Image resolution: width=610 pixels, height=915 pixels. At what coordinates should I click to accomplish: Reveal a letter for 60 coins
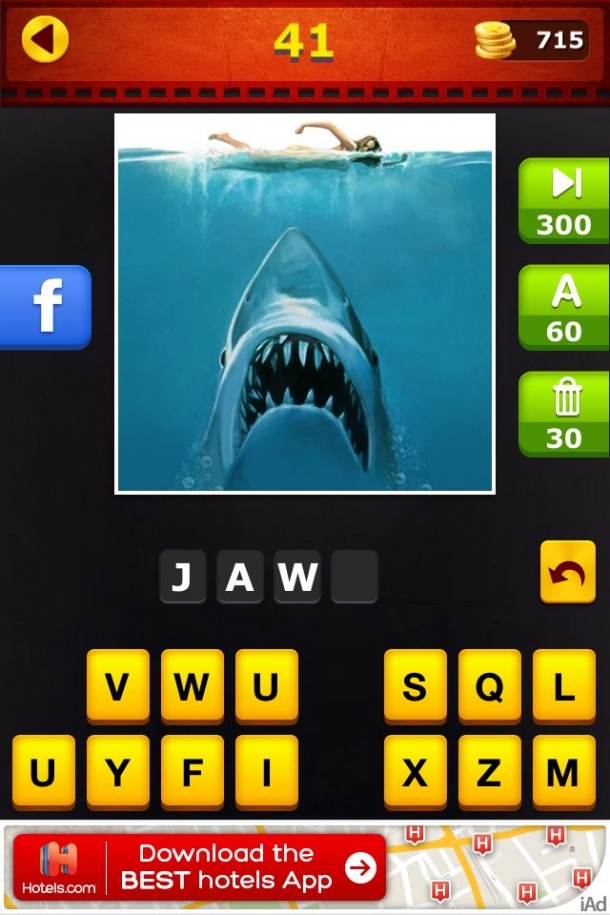pyautogui.click(x=563, y=307)
